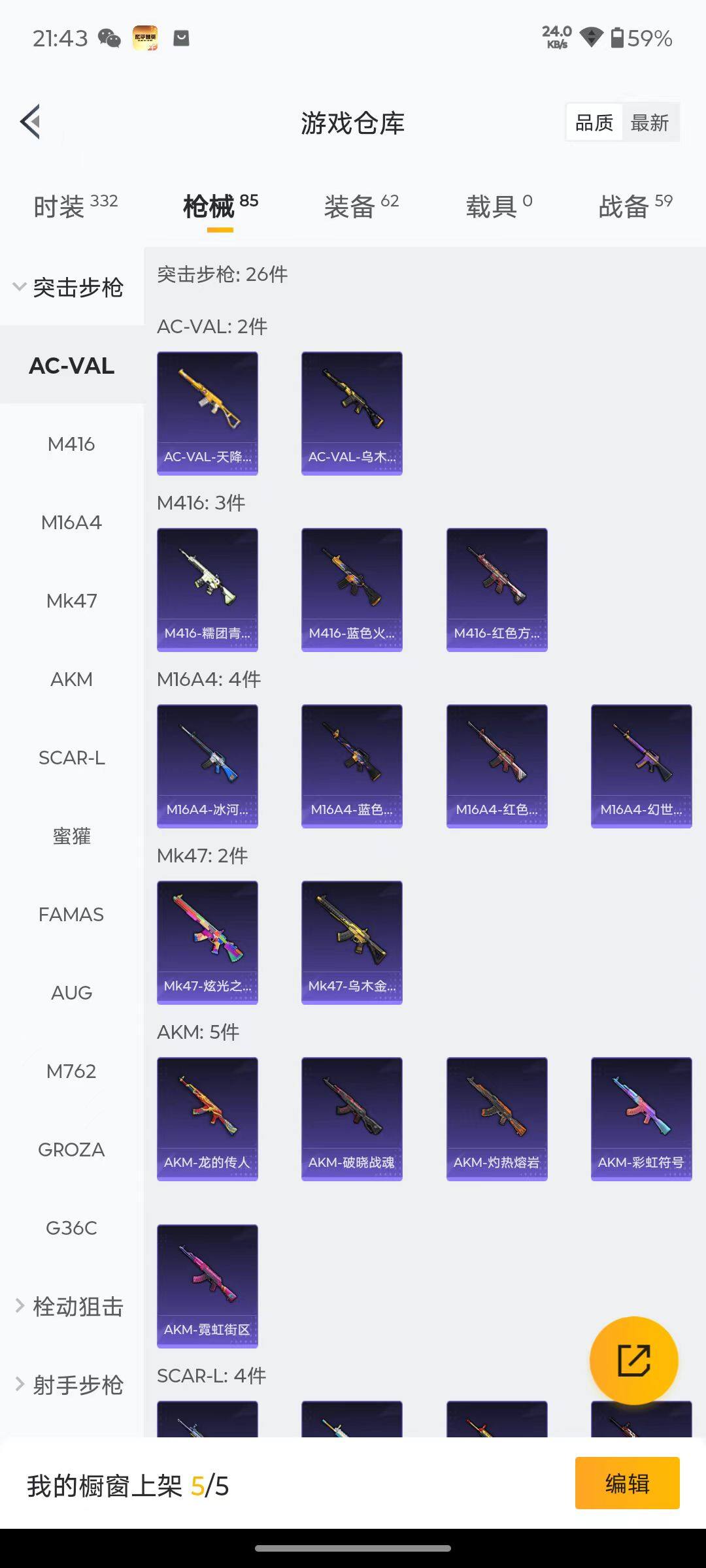Screen dimensions: 706x1568
Task: Jump to M416 in the sidebar
Action: pyautogui.click(x=71, y=444)
